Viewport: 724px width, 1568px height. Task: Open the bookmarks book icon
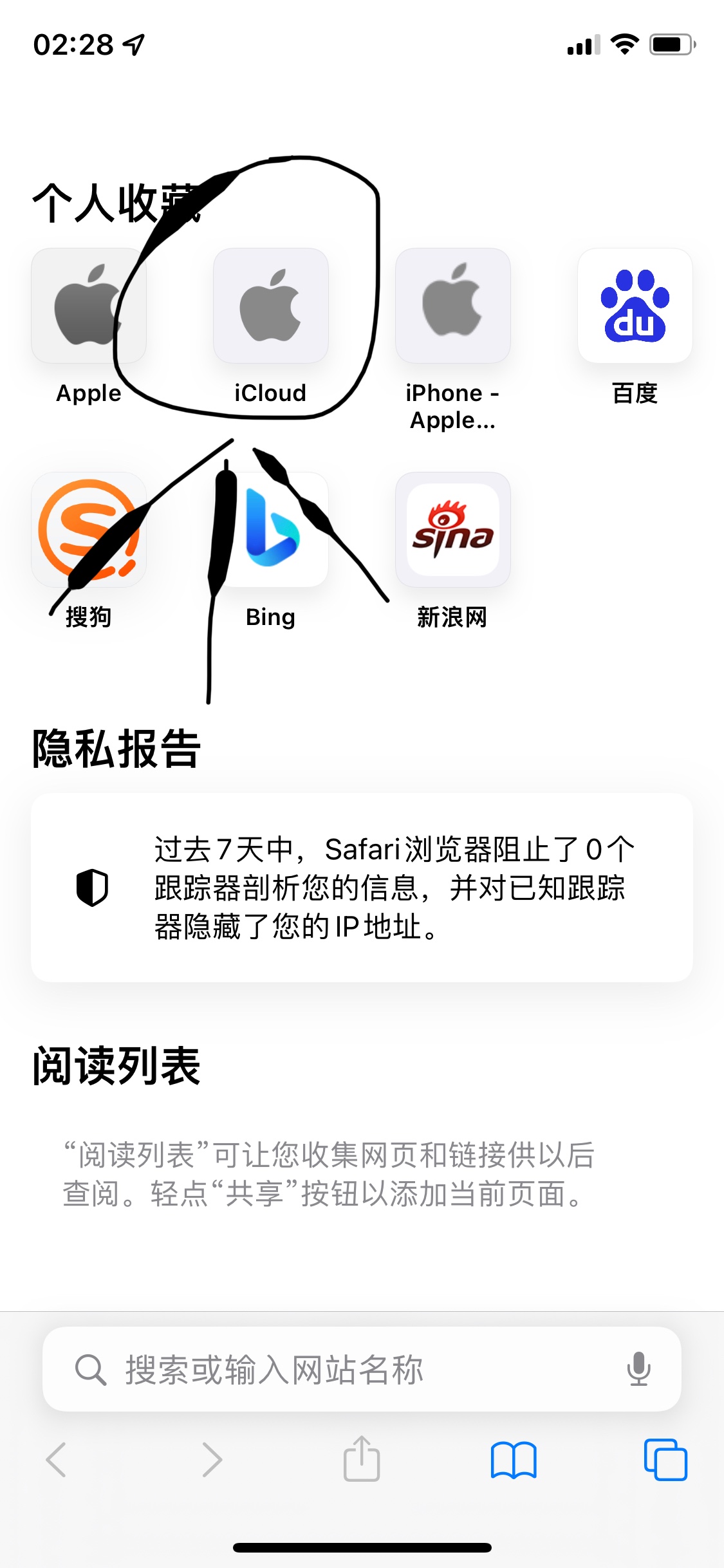pyautogui.click(x=513, y=1460)
